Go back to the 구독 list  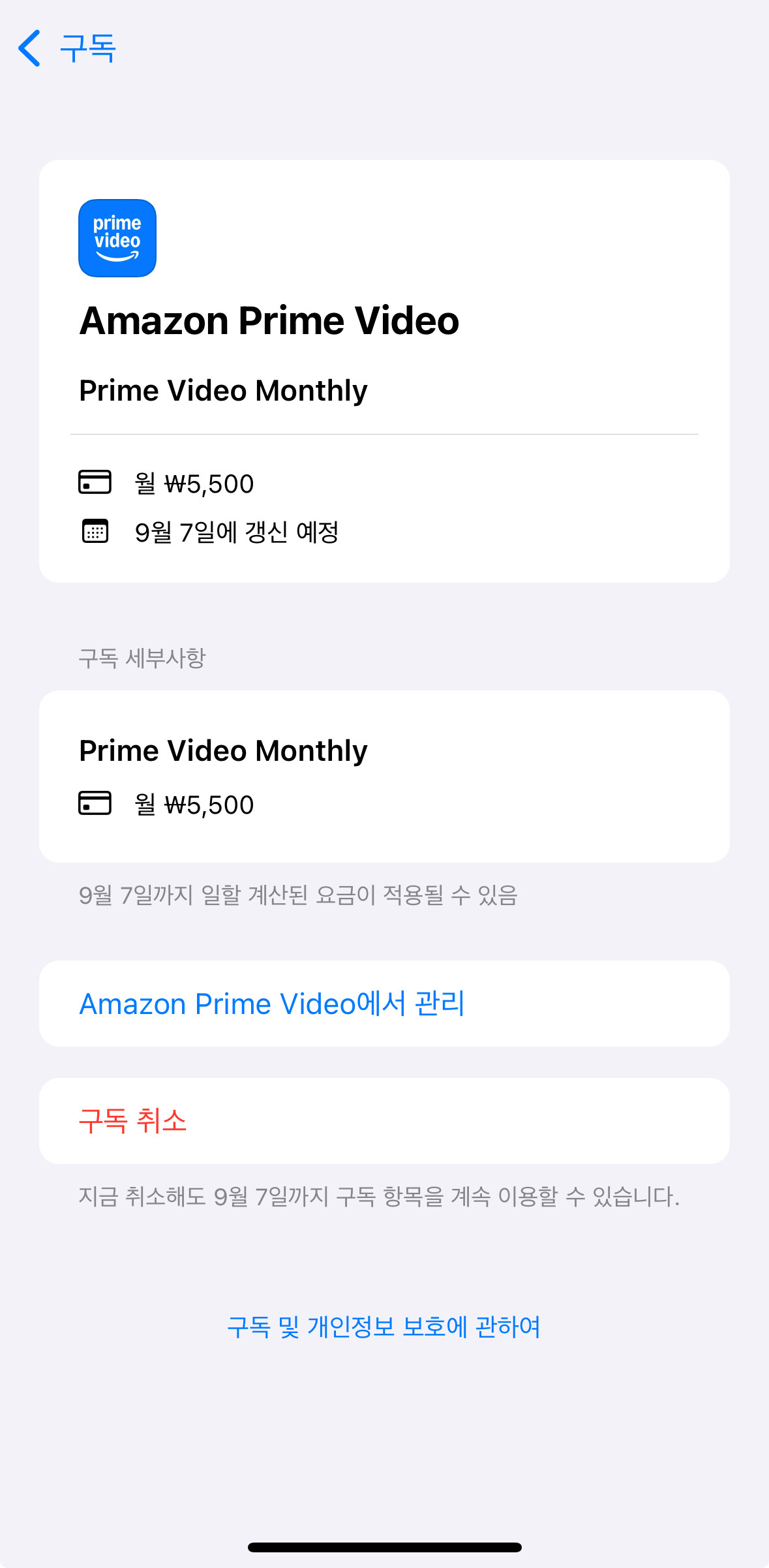(67, 48)
